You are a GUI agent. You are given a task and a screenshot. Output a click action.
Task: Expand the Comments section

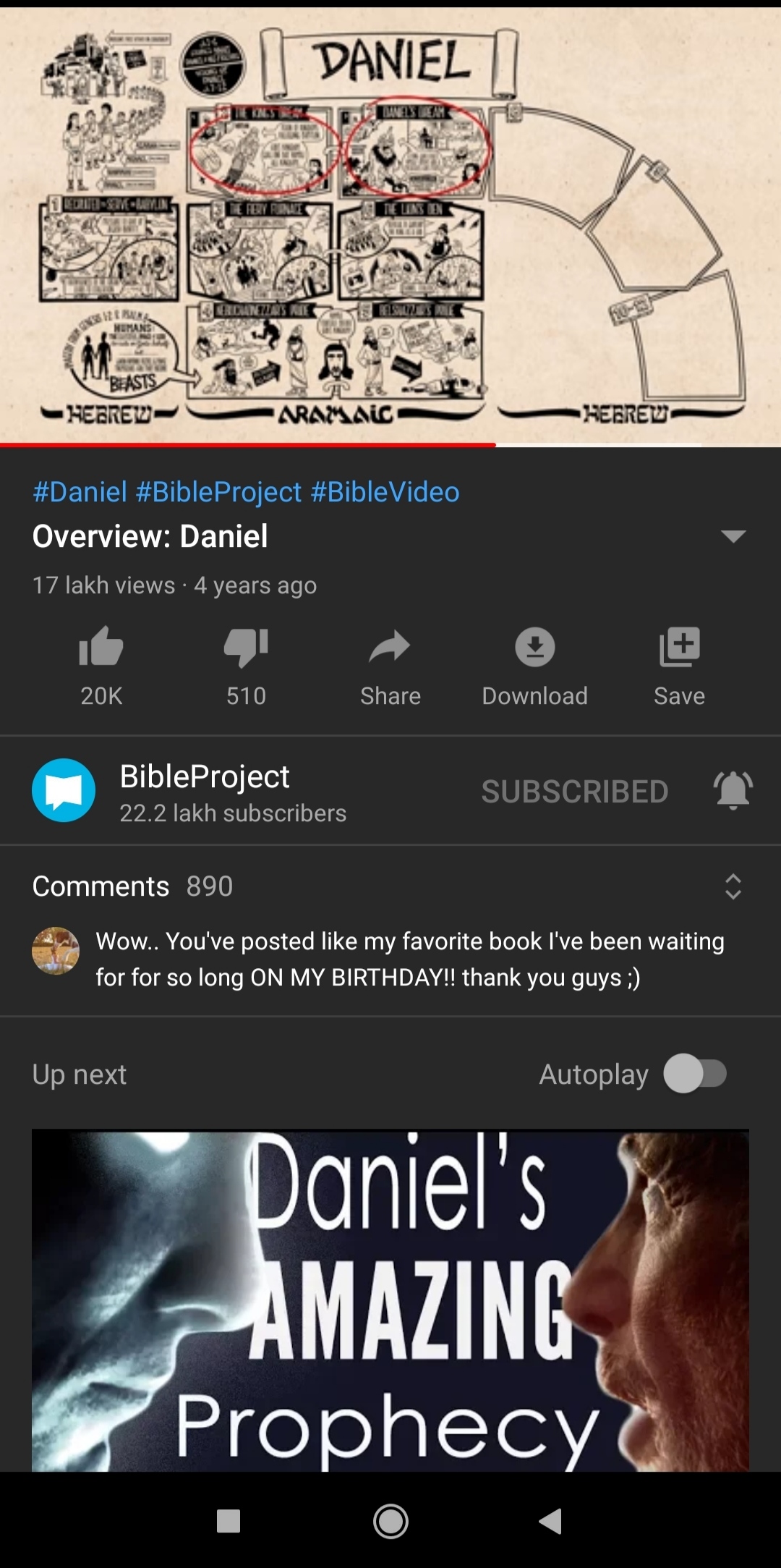pos(733,886)
